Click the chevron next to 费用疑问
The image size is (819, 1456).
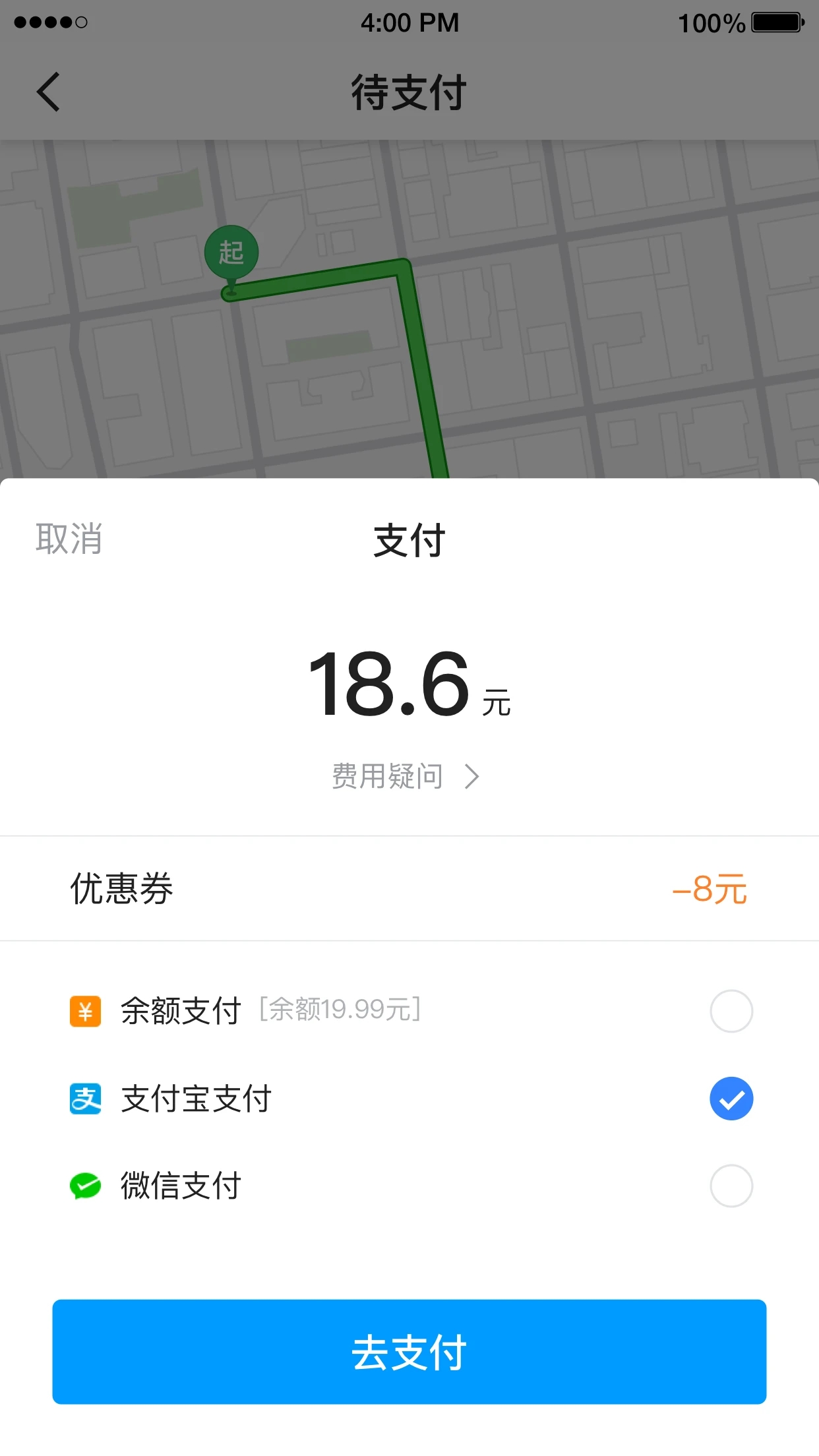[x=473, y=777]
